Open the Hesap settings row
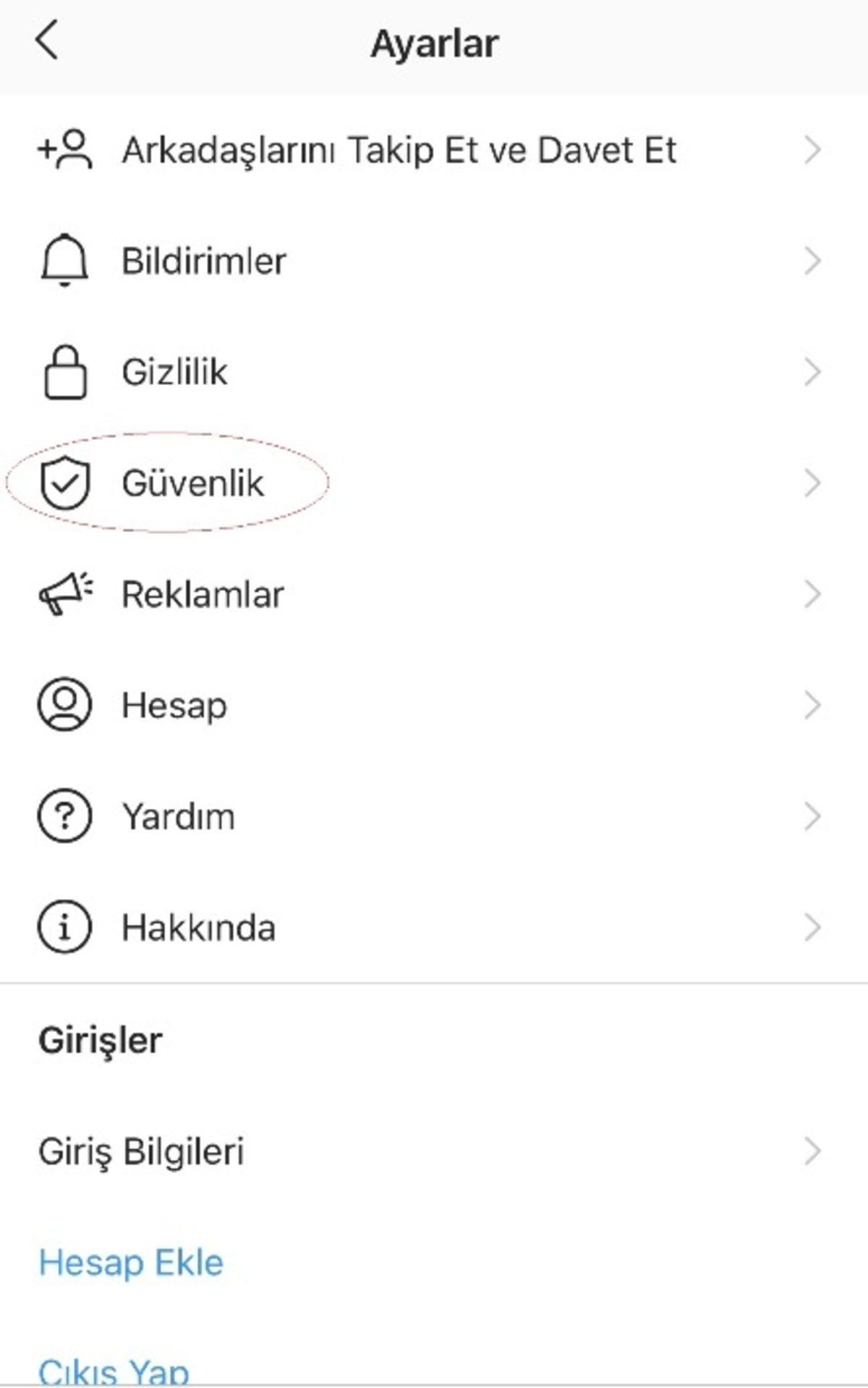Screen dimensions: 868x1388 click(x=174, y=706)
